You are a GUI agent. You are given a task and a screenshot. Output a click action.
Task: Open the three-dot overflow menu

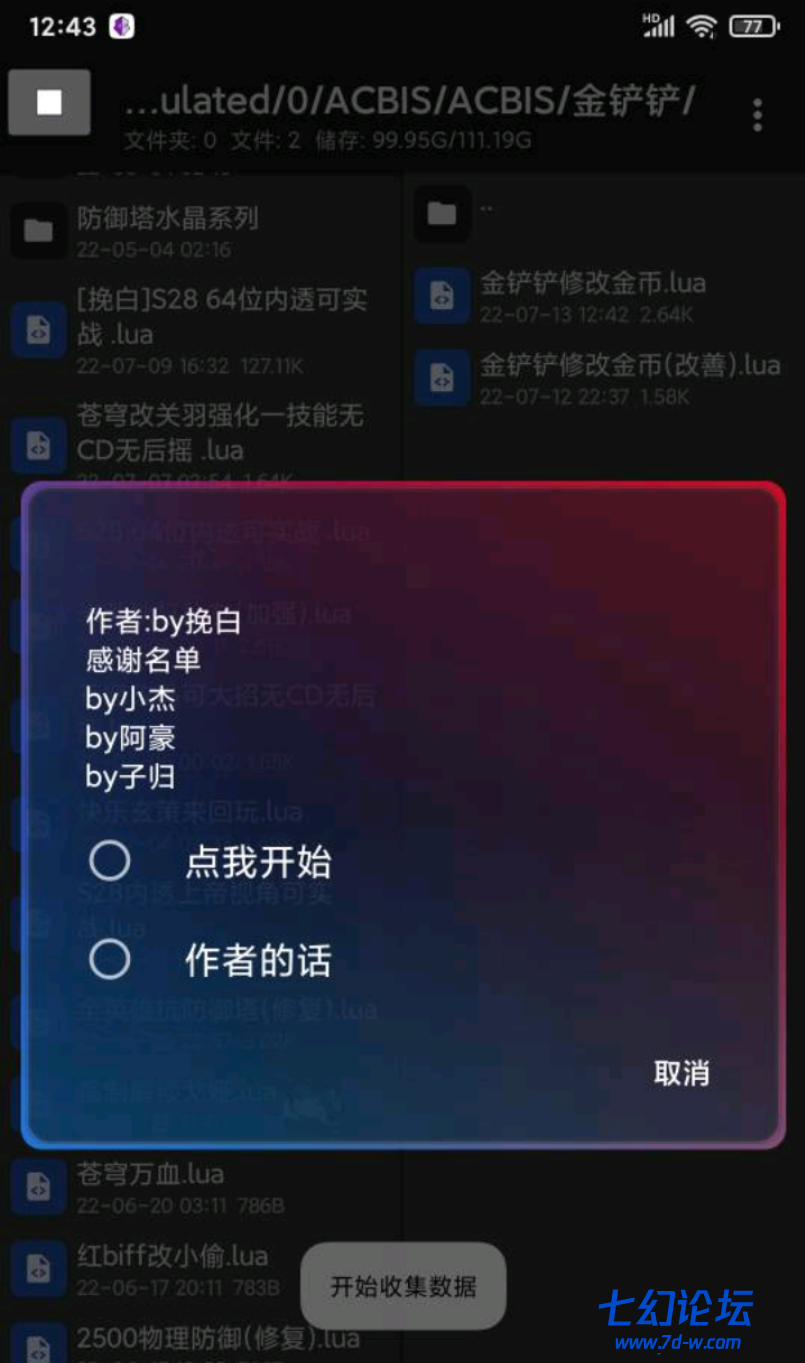[757, 115]
